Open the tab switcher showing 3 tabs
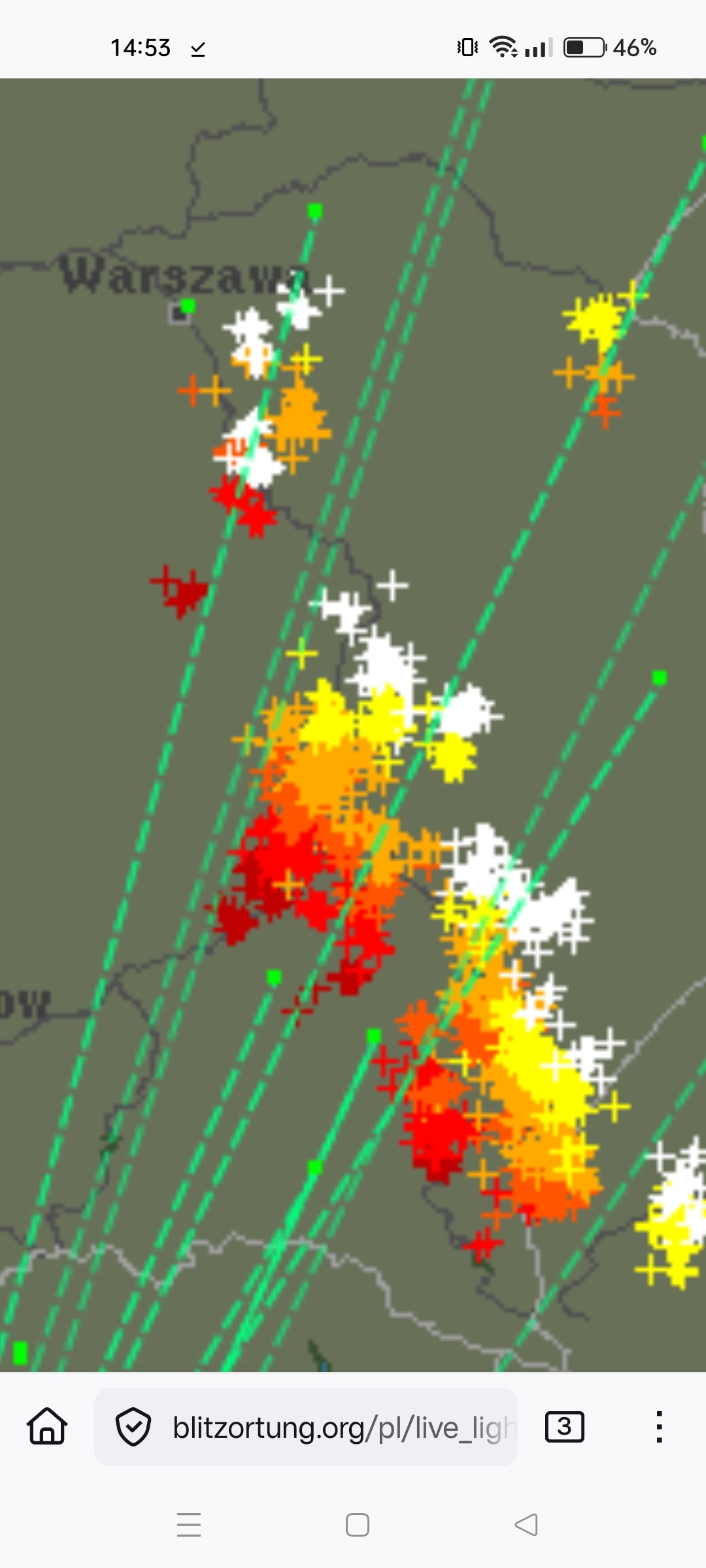The height and width of the screenshot is (1568, 706). pos(564,1427)
